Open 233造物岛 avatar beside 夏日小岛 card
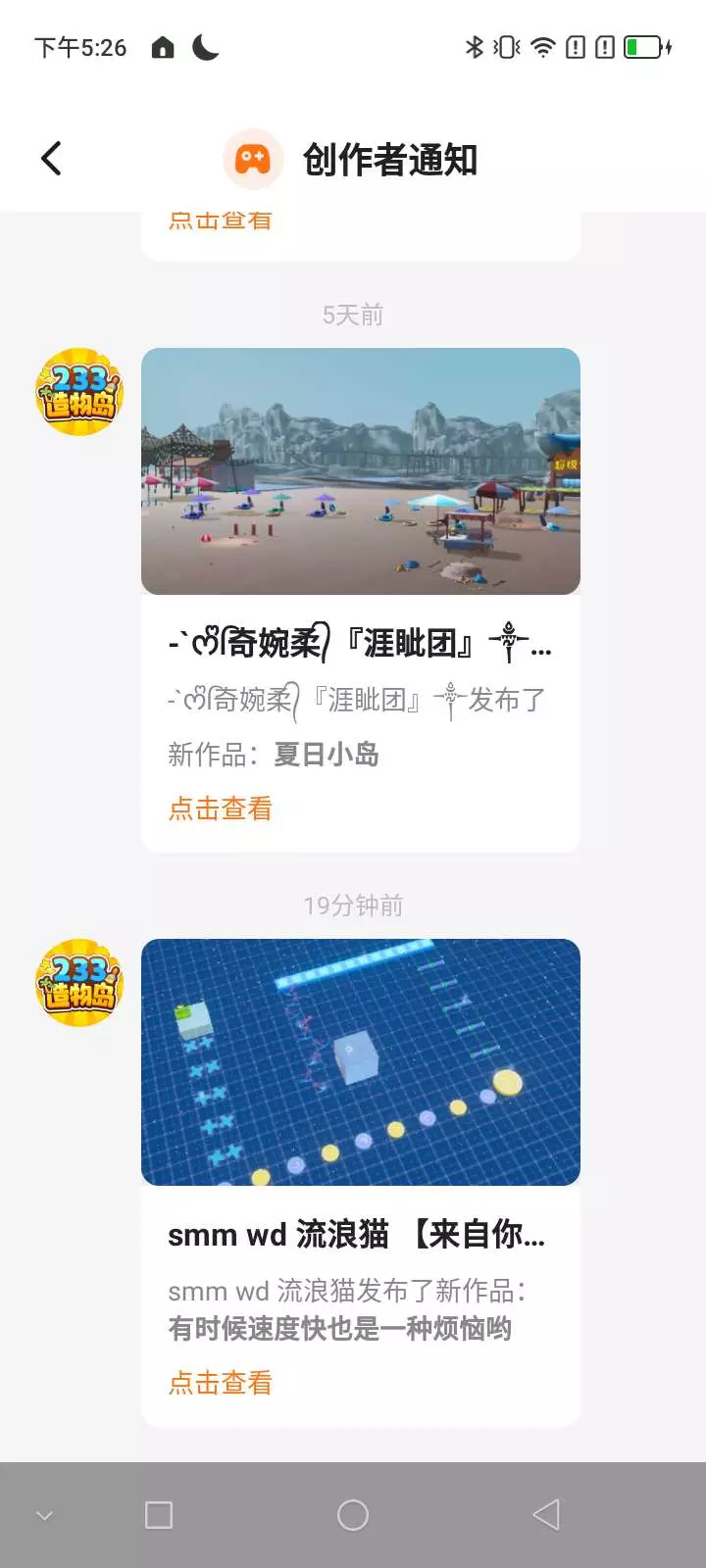The height and width of the screenshot is (1568, 706). 79,392
